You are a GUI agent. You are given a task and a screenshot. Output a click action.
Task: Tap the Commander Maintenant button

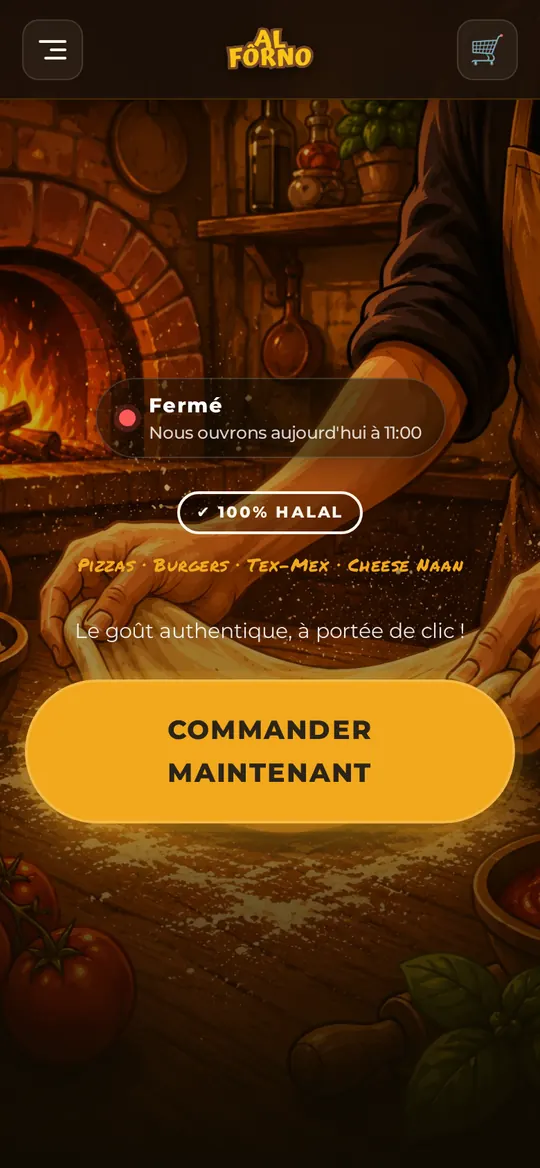pyautogui.click(x=270, y=751)
